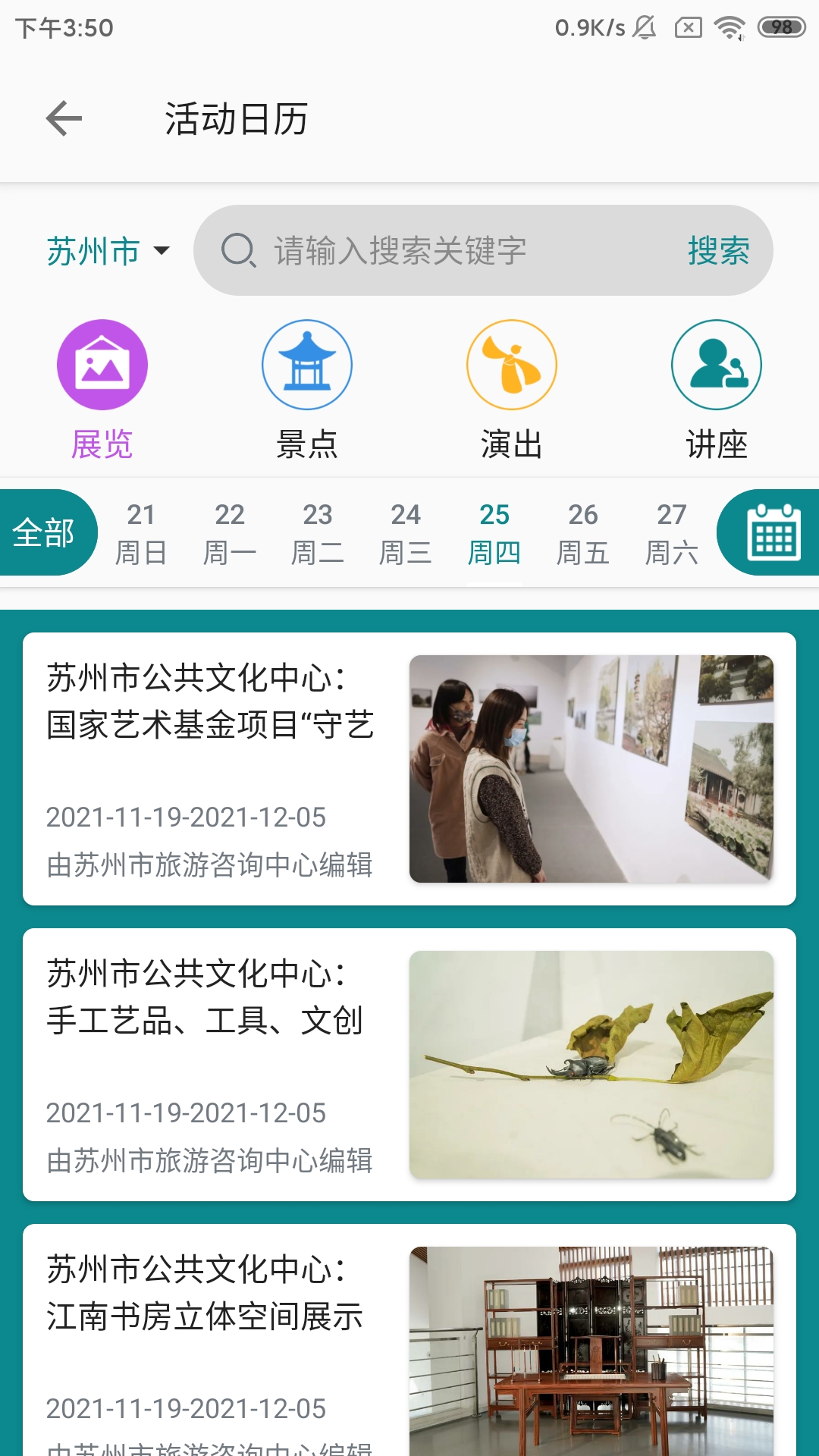Click the battery level indicator
This screenshot has width=819, height=1456.
coord(777,27)
